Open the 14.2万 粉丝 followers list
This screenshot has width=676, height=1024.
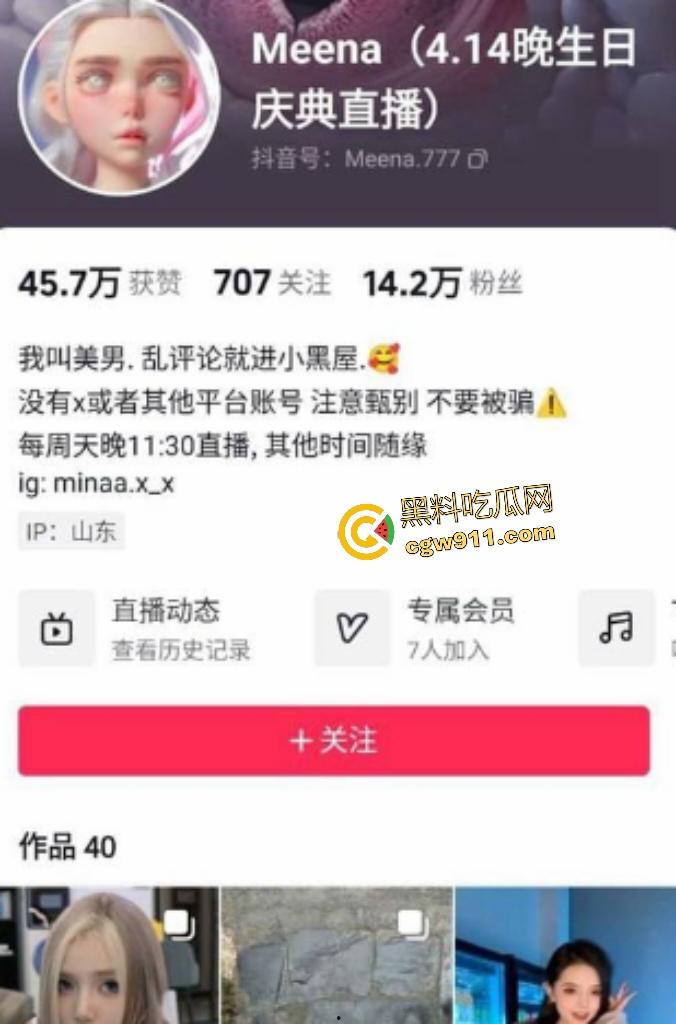[x=441, y=284]
